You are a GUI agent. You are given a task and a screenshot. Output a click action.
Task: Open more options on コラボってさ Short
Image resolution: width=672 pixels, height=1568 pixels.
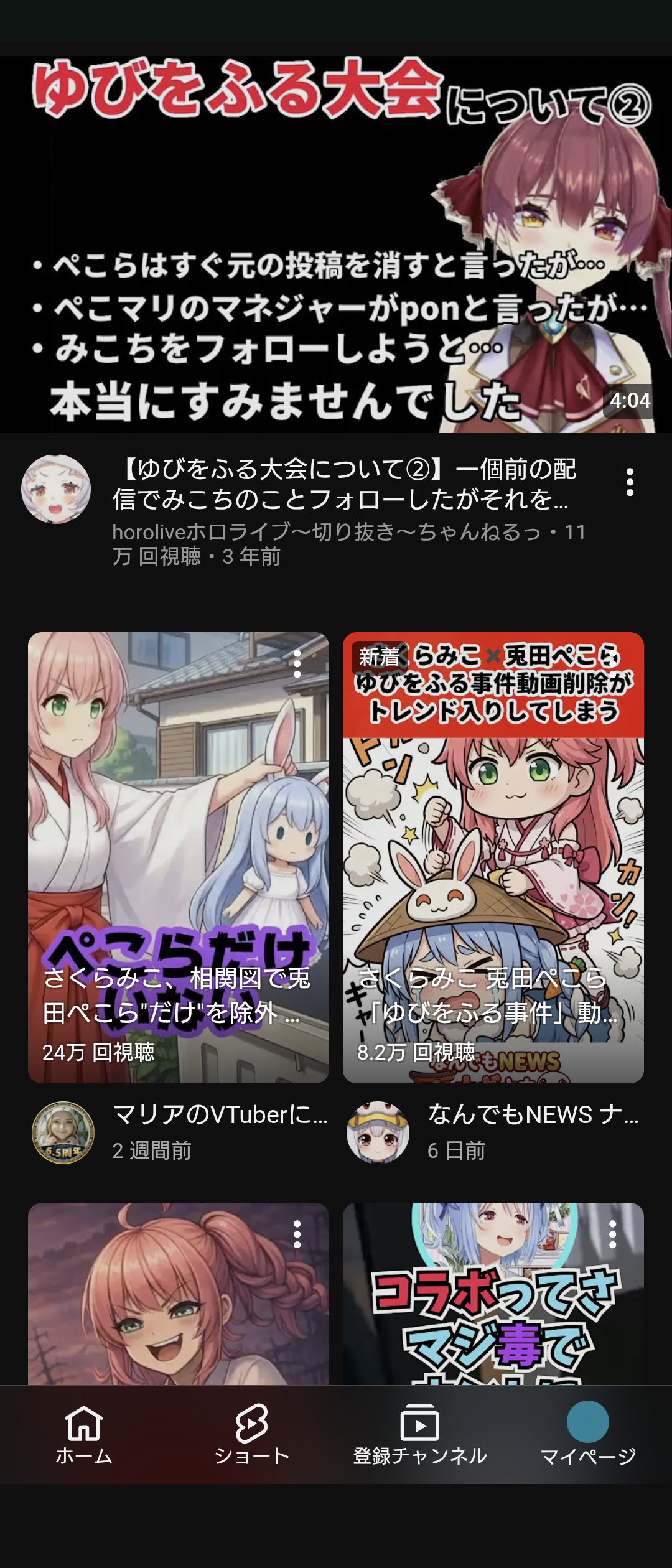612,1234
